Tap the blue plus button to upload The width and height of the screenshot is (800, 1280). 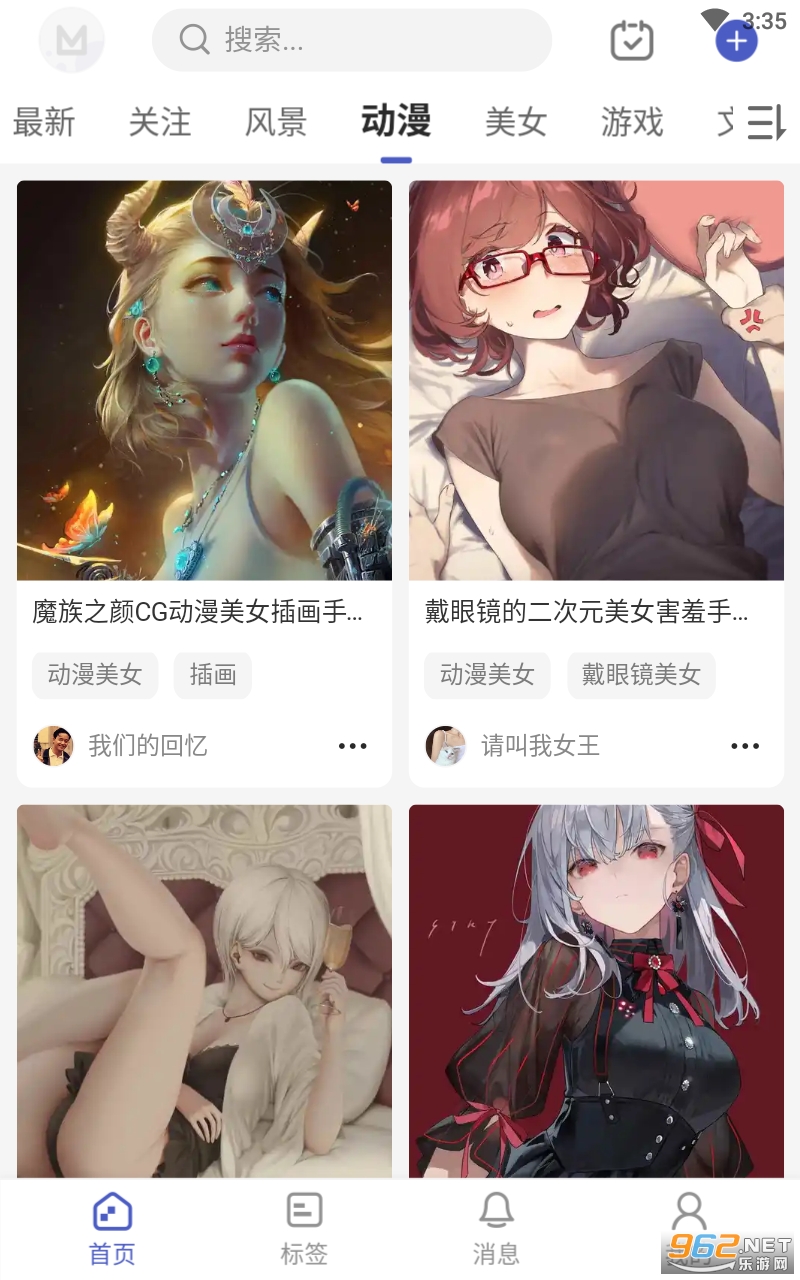[736, 41]
